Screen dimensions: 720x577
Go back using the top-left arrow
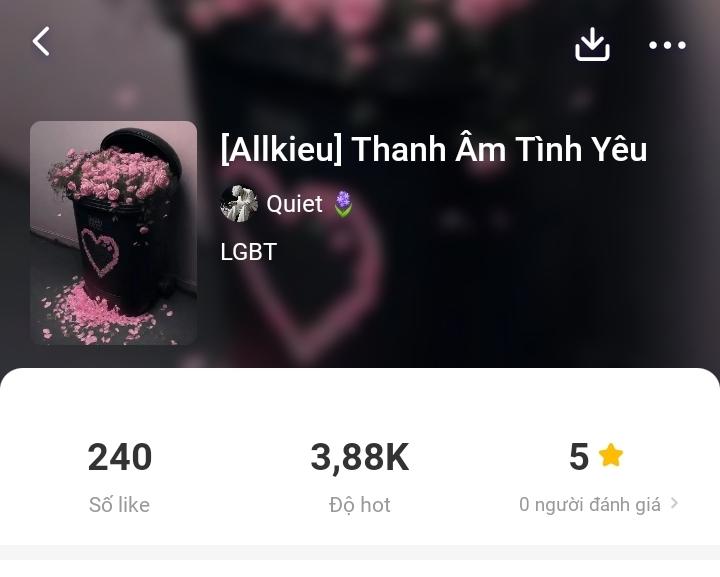[41, 42]
